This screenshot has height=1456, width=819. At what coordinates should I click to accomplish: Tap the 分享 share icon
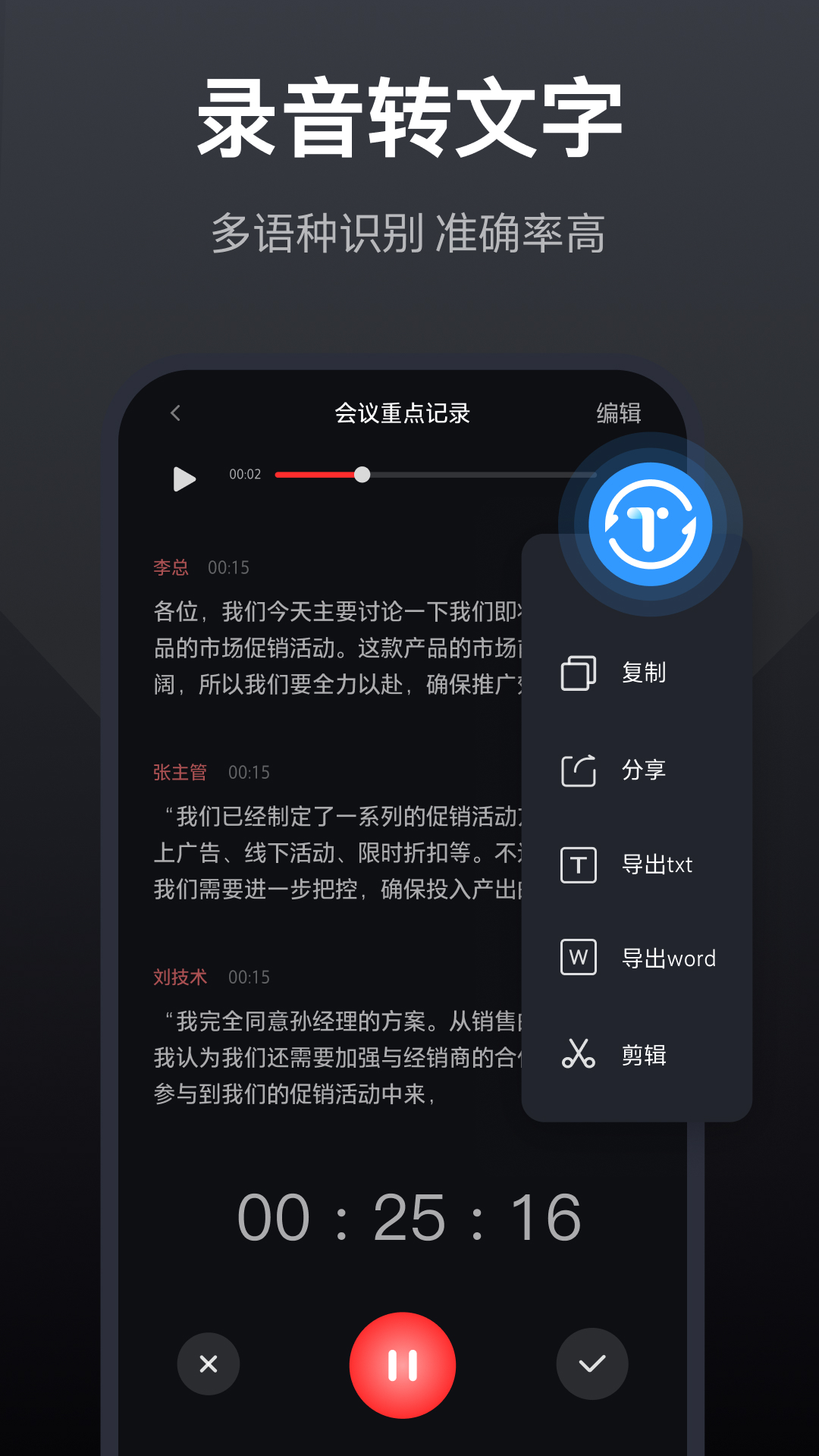point(577,769)
